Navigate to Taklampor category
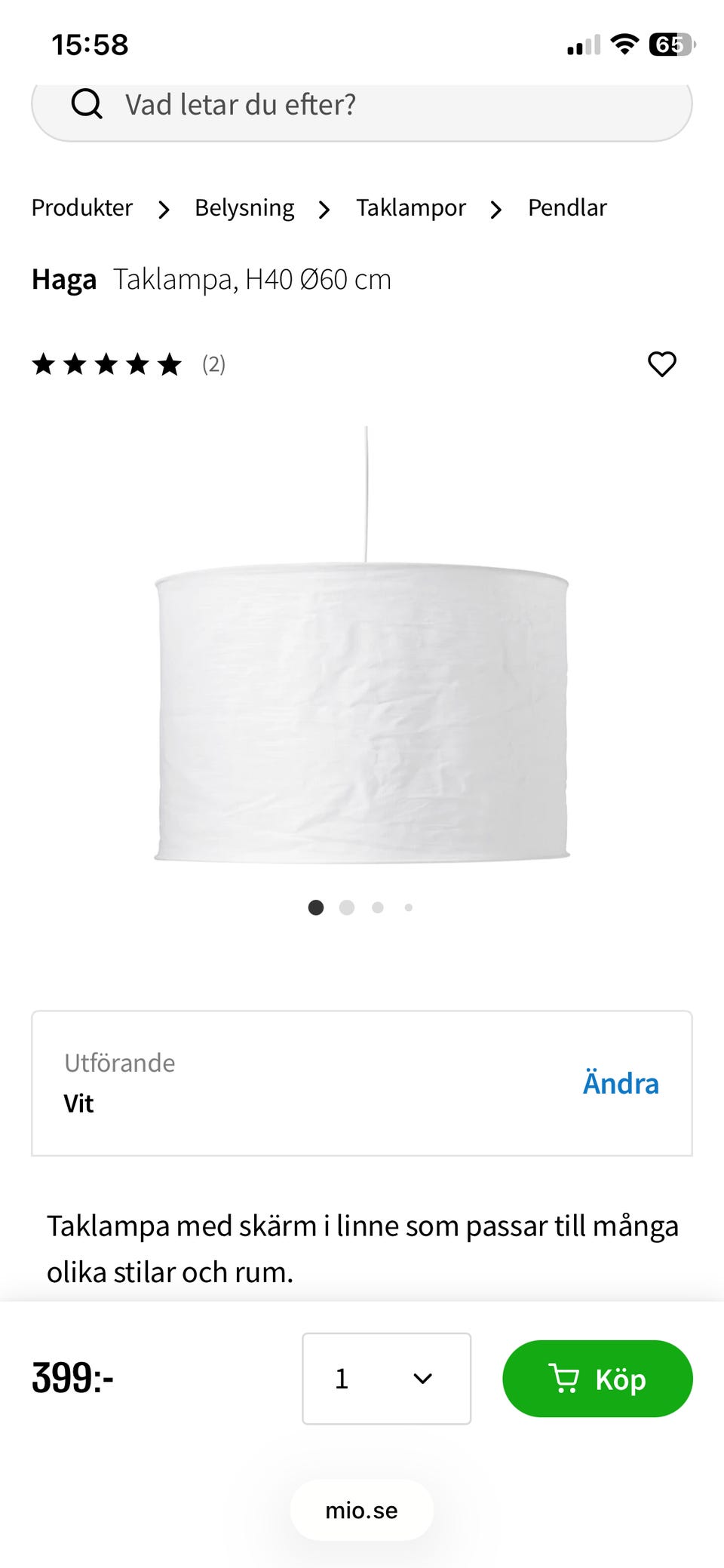724x1568 pixels. (411, 207)
